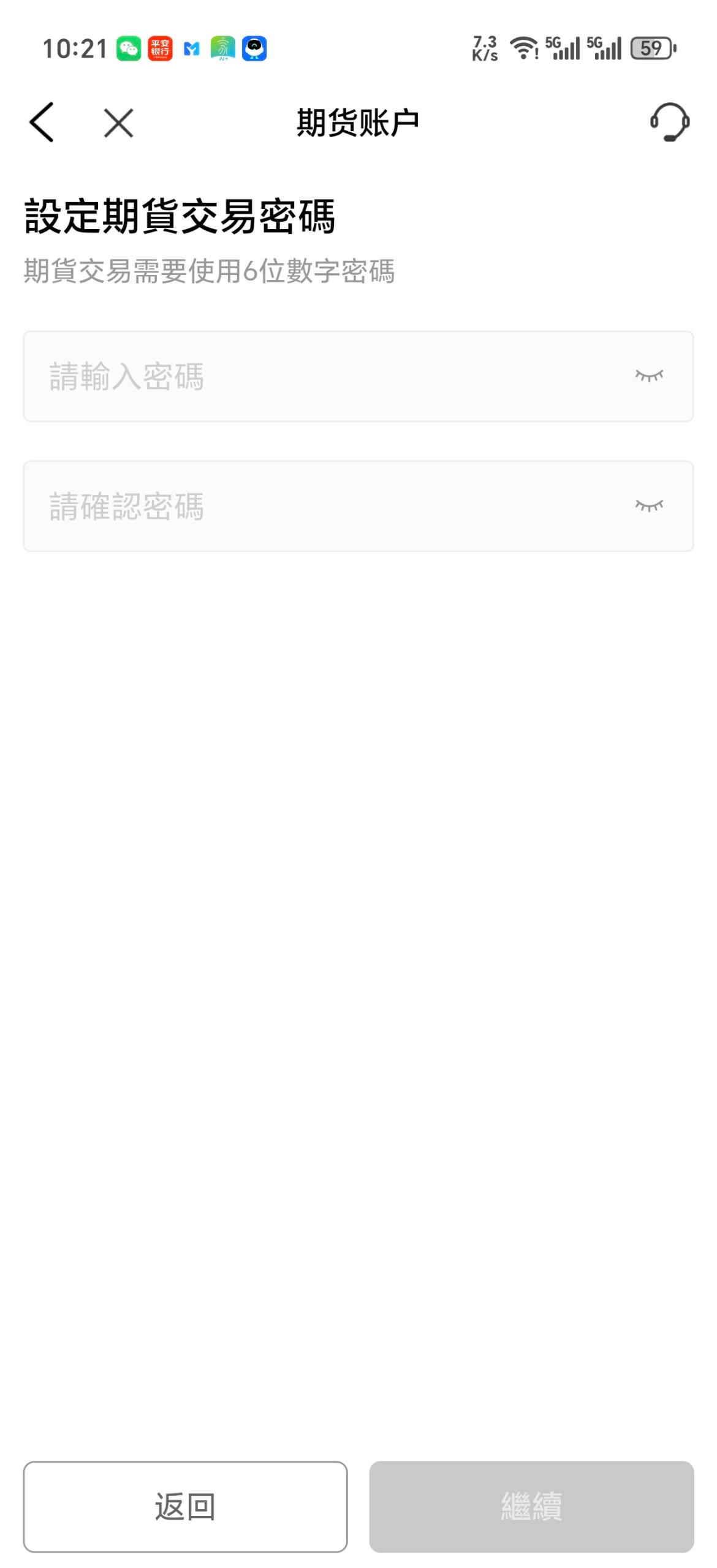Tap the 繼續 button

click(x=531, y=1506)
